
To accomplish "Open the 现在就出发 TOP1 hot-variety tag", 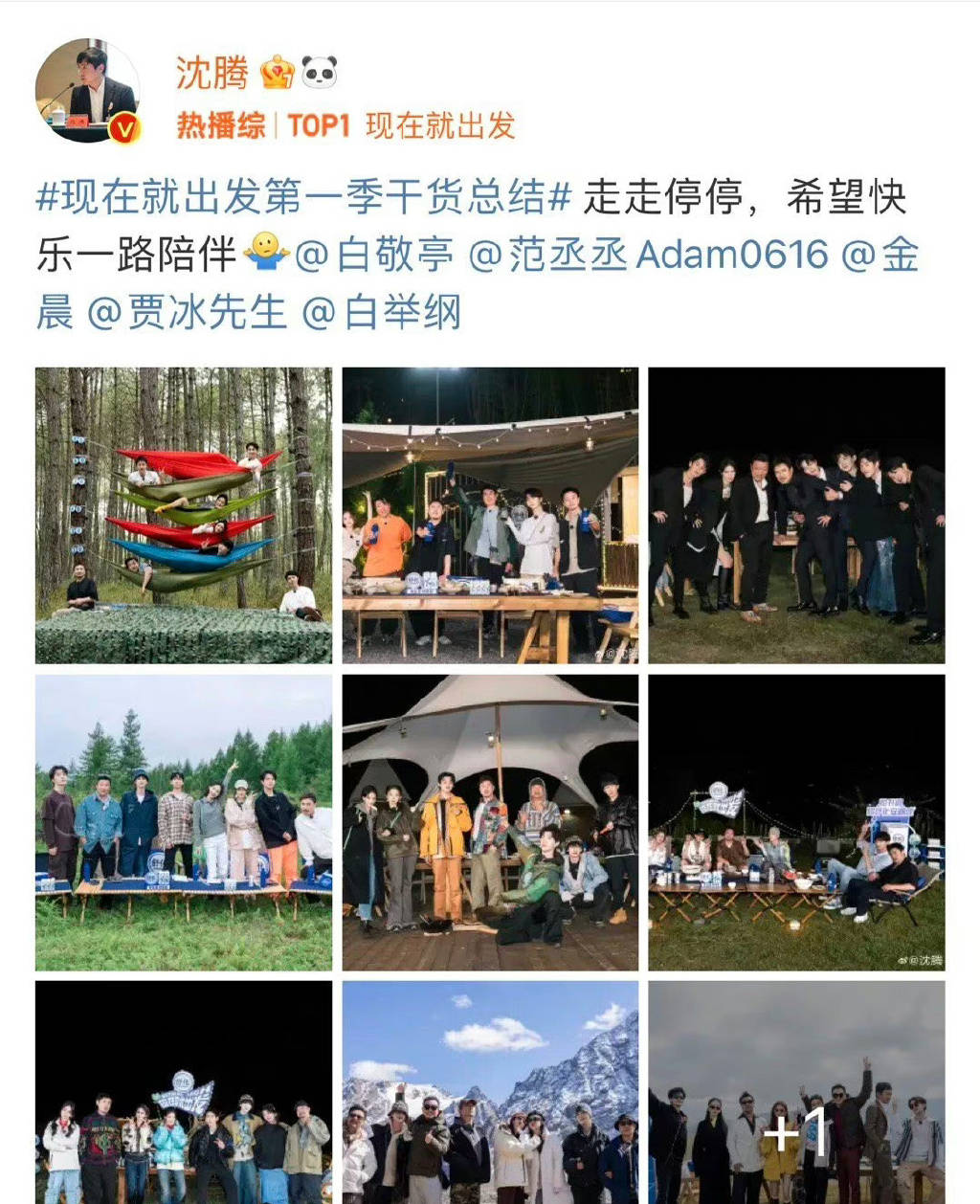I will tap(345, 125).
